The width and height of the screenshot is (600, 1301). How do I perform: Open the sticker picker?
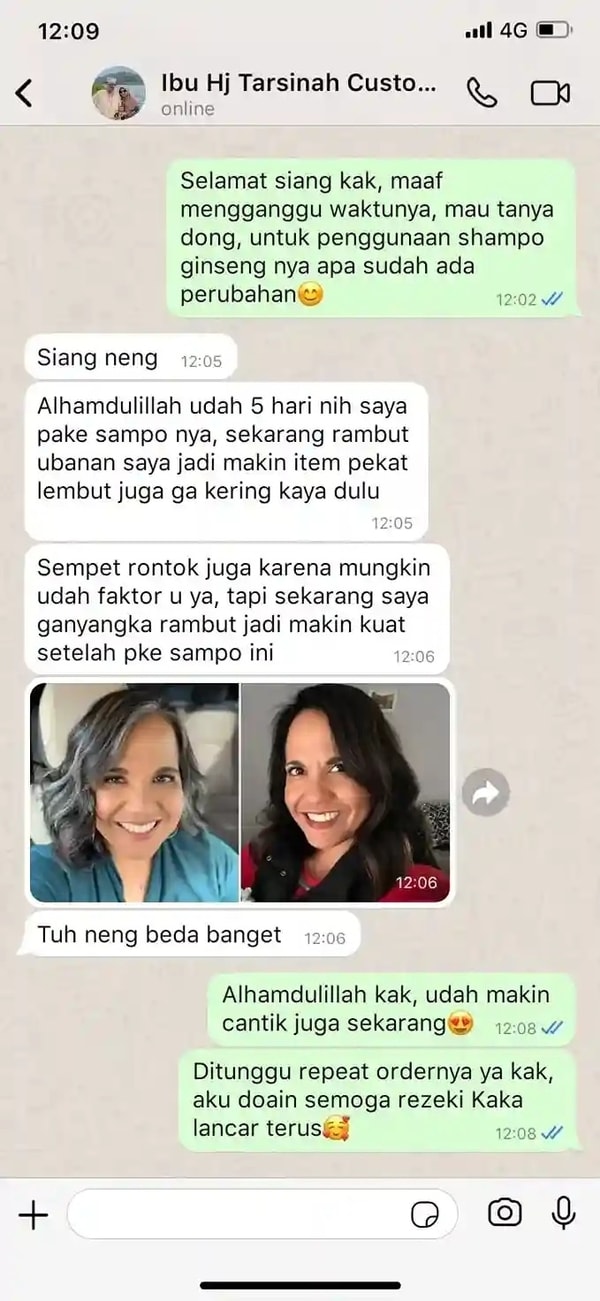425,1214
